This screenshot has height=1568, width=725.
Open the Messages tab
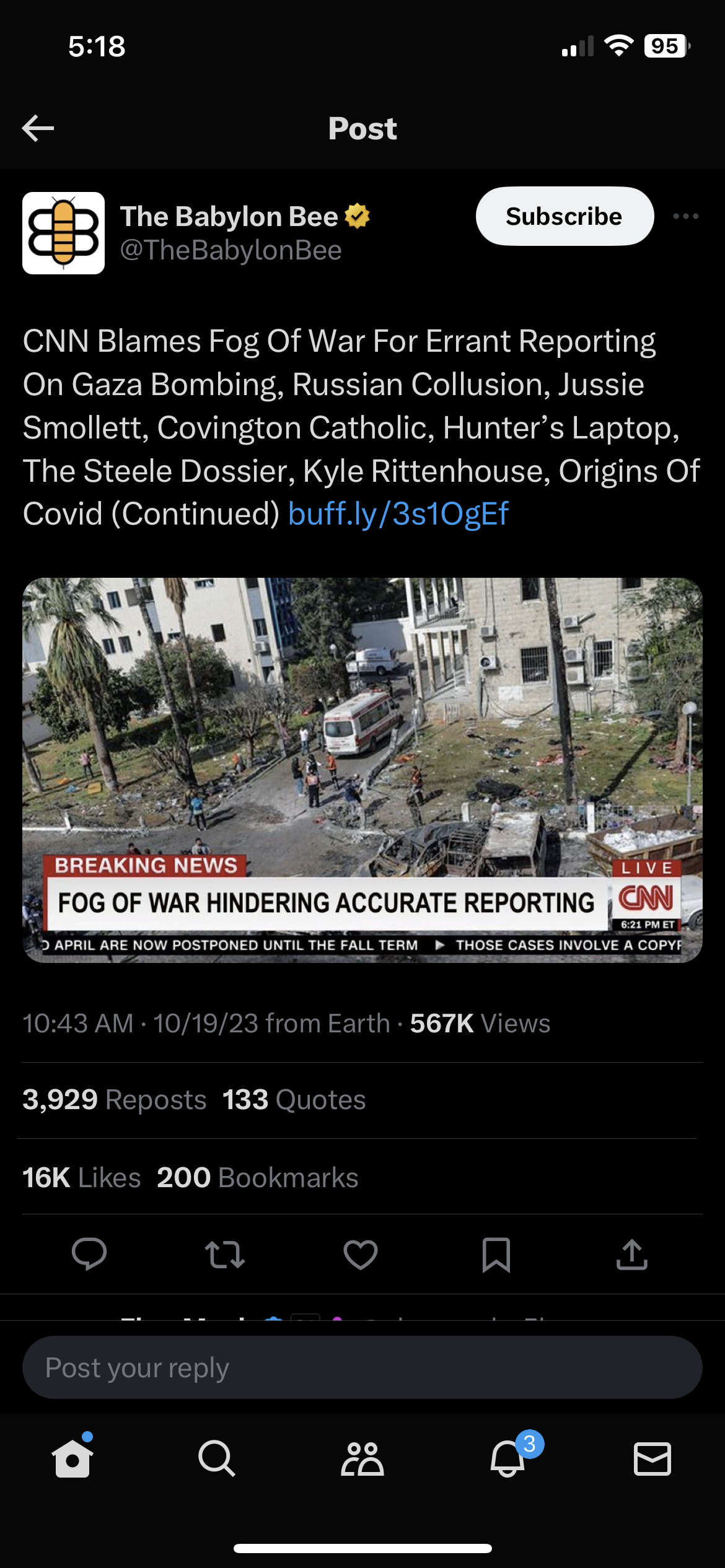tap(652, 1458)
